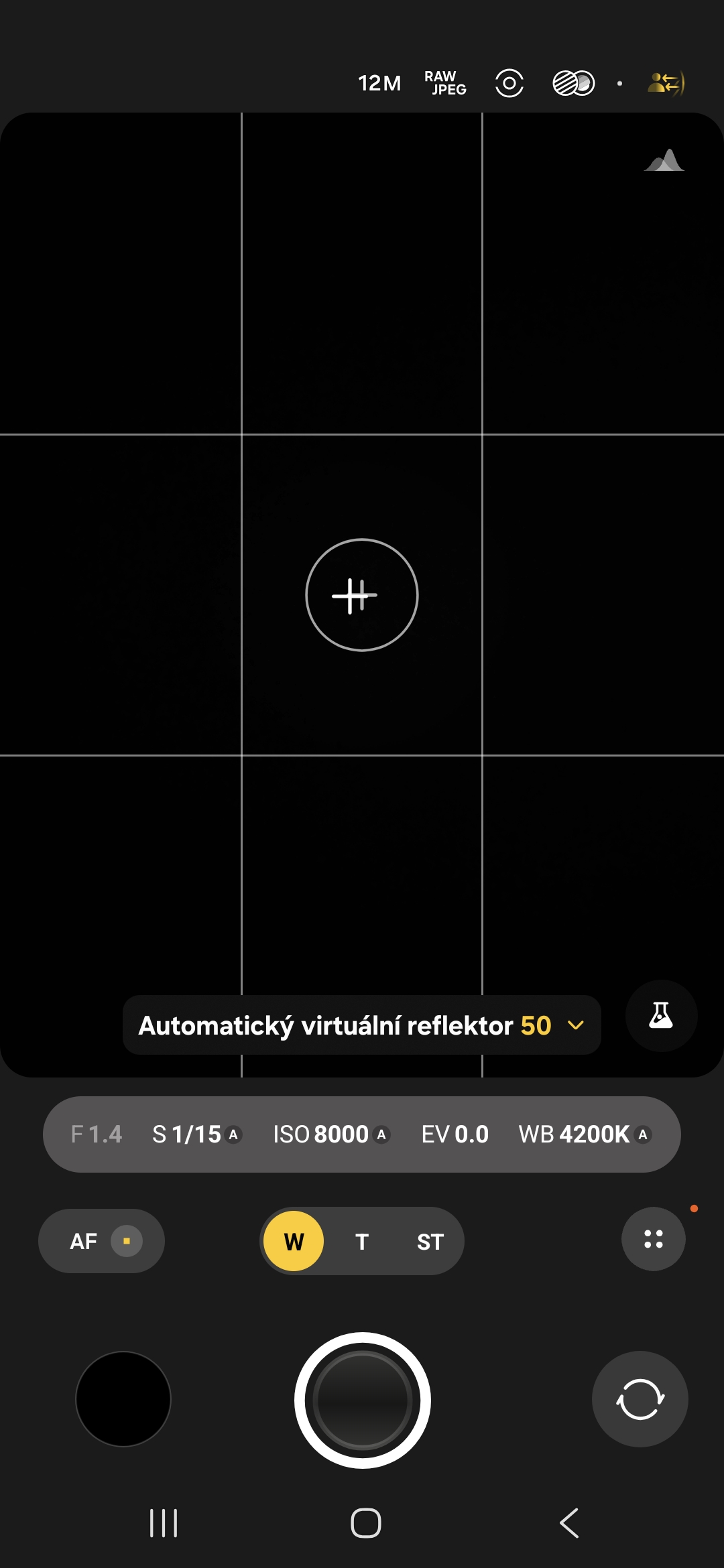Open the labs flask button
This screenshot has height=1568, width=724.
(x=661, y=1016)
